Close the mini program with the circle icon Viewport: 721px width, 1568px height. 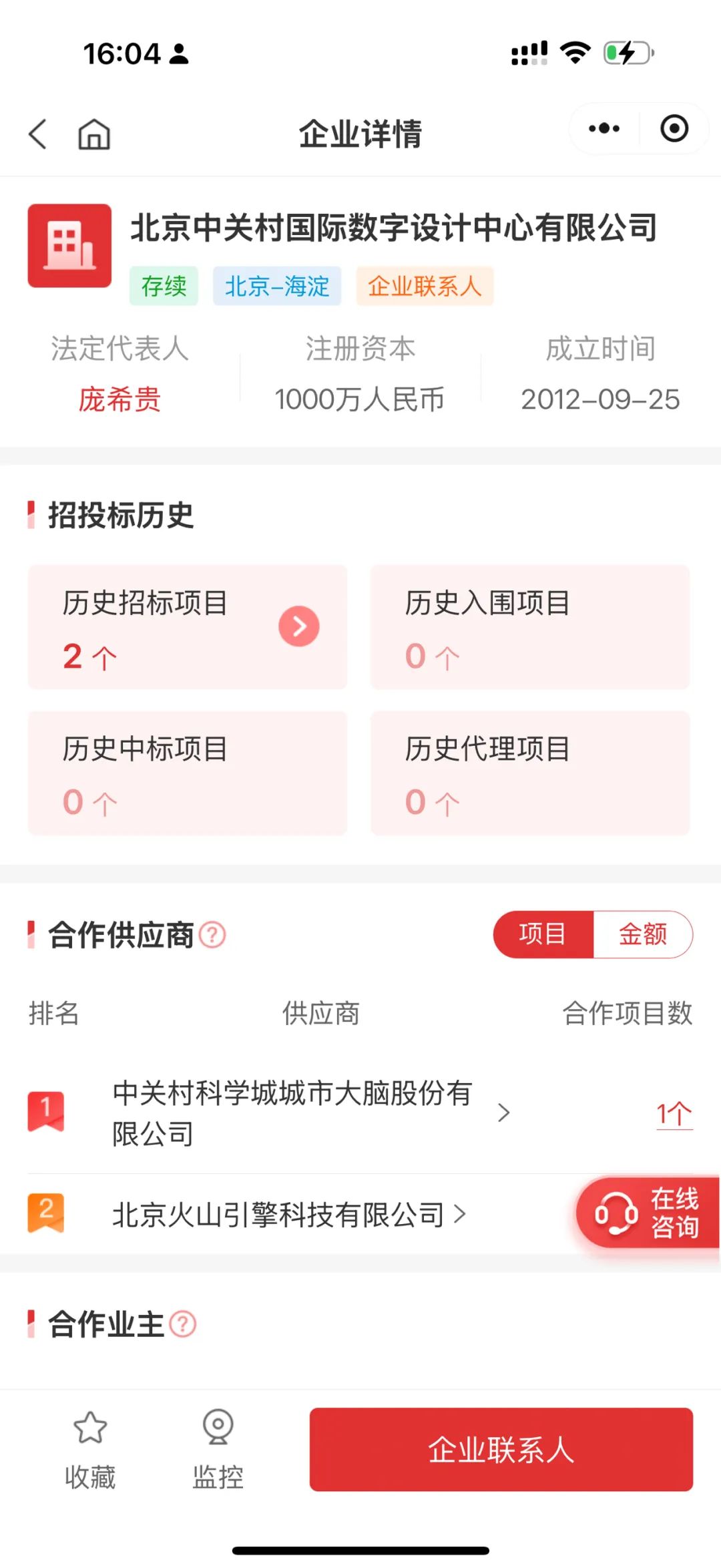(674, 128)
